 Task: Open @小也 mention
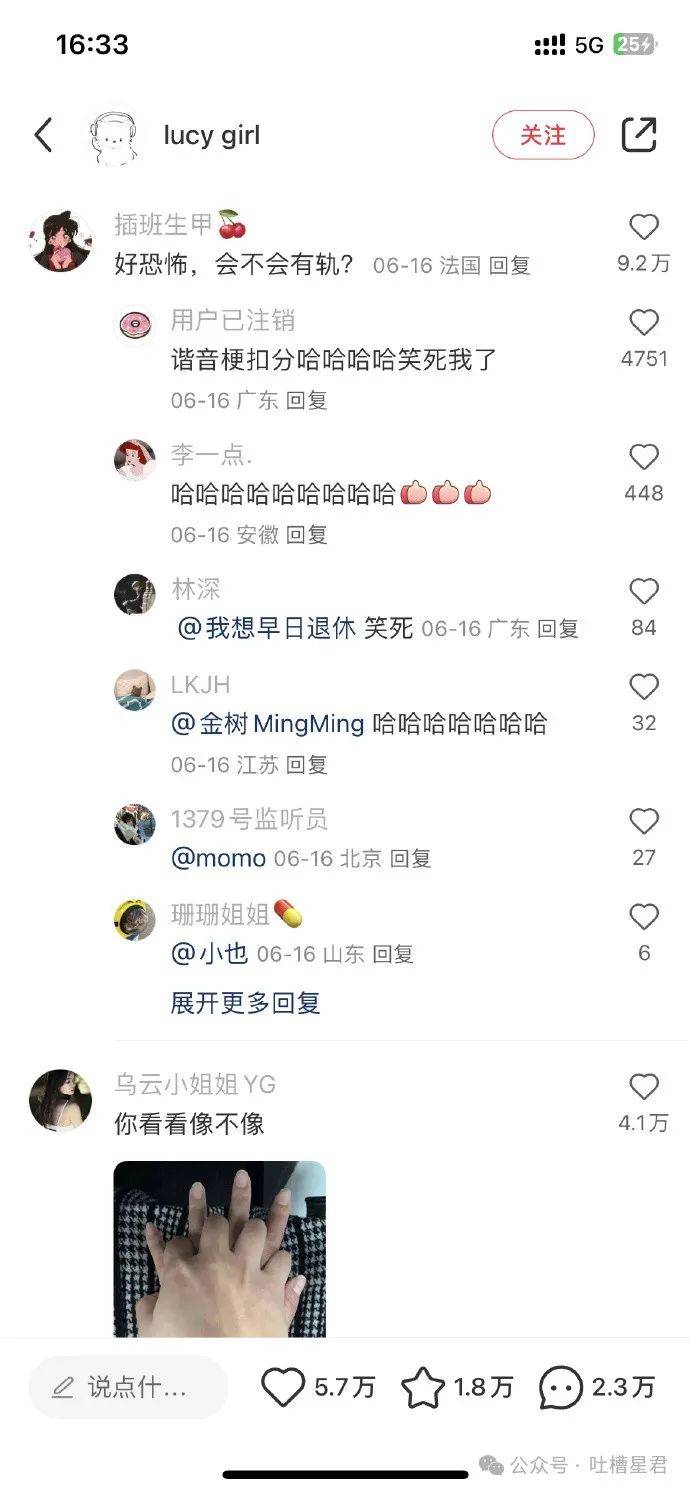click(x=209, y=953)
